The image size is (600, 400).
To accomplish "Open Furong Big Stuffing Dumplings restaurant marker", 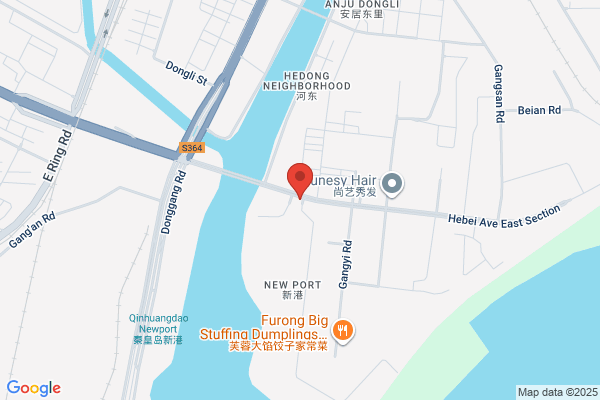I will point(343,331).
